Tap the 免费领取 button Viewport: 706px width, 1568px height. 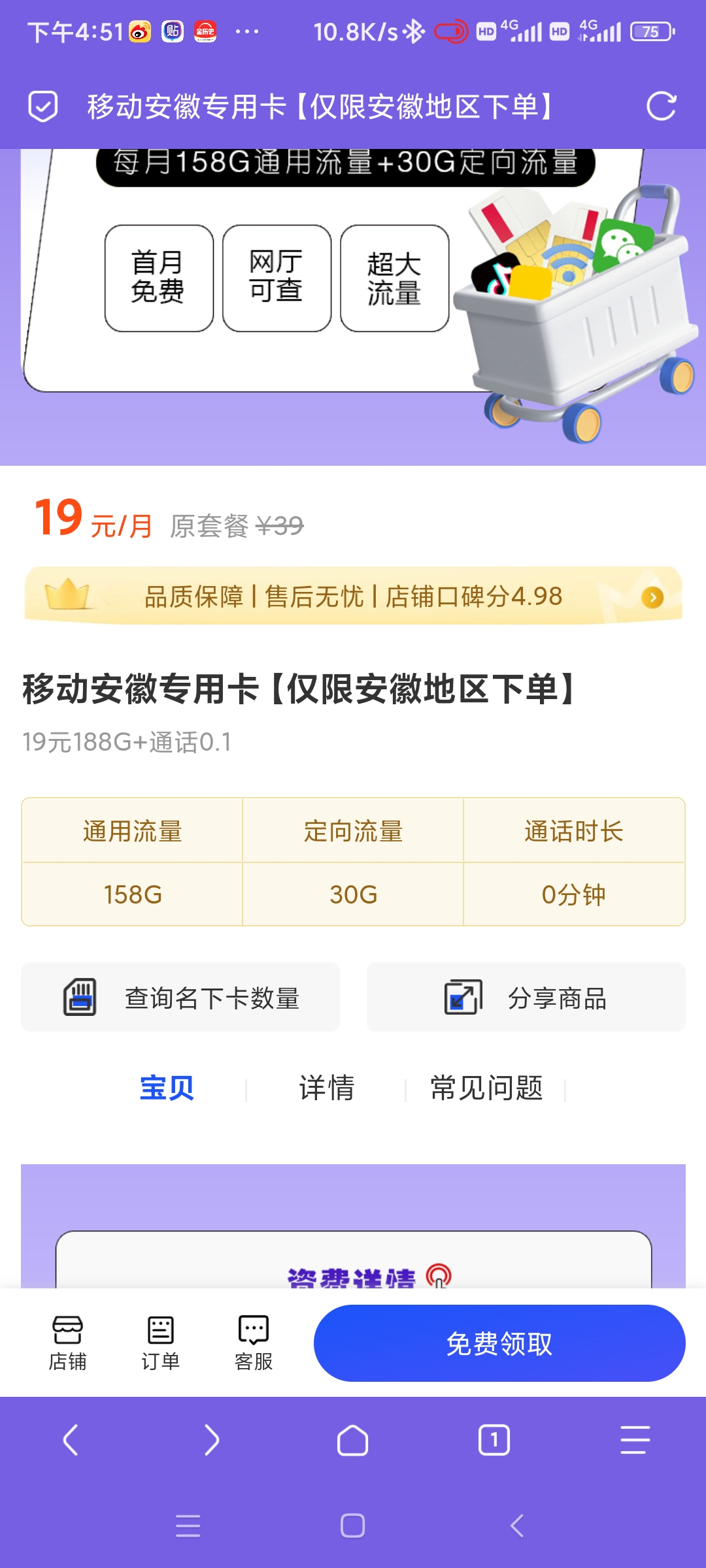pos(499,1343)
